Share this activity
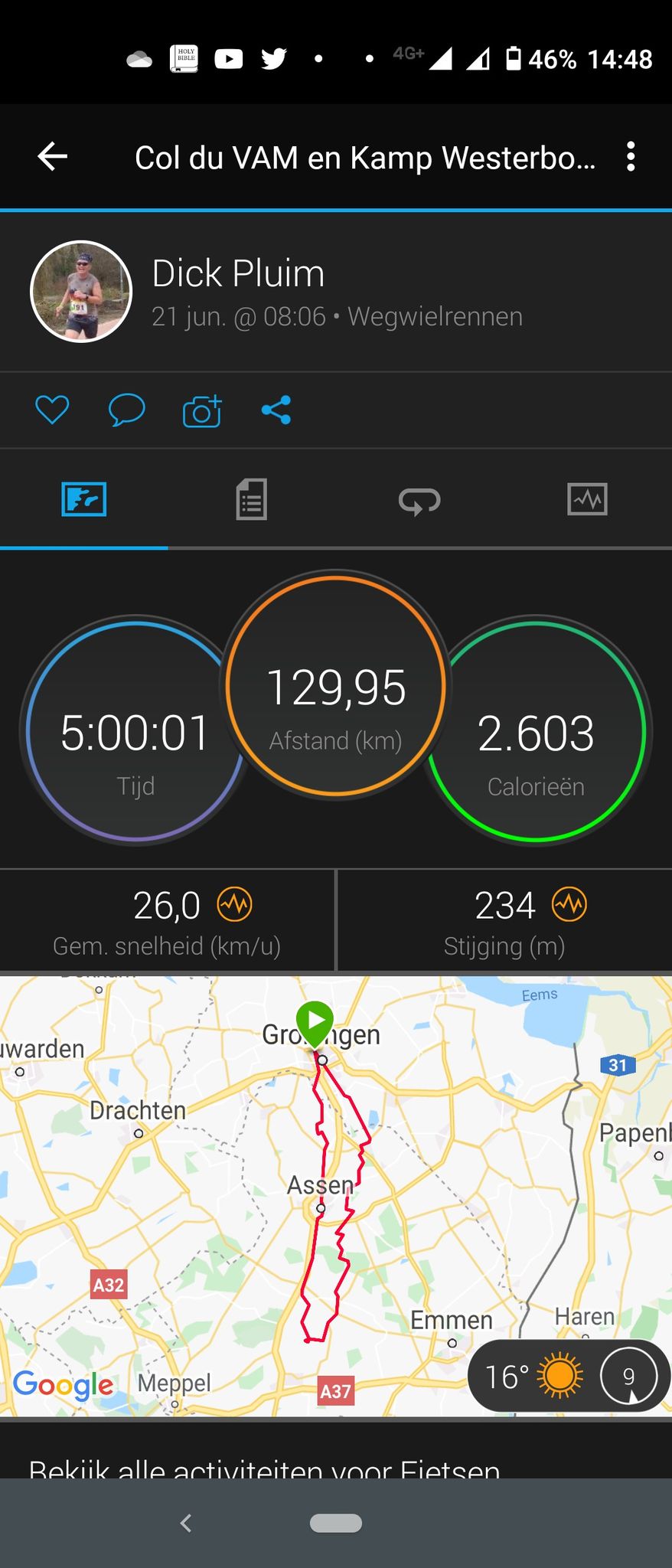The height and width of the screenshot is (1568, 672). tap(276, 410)
